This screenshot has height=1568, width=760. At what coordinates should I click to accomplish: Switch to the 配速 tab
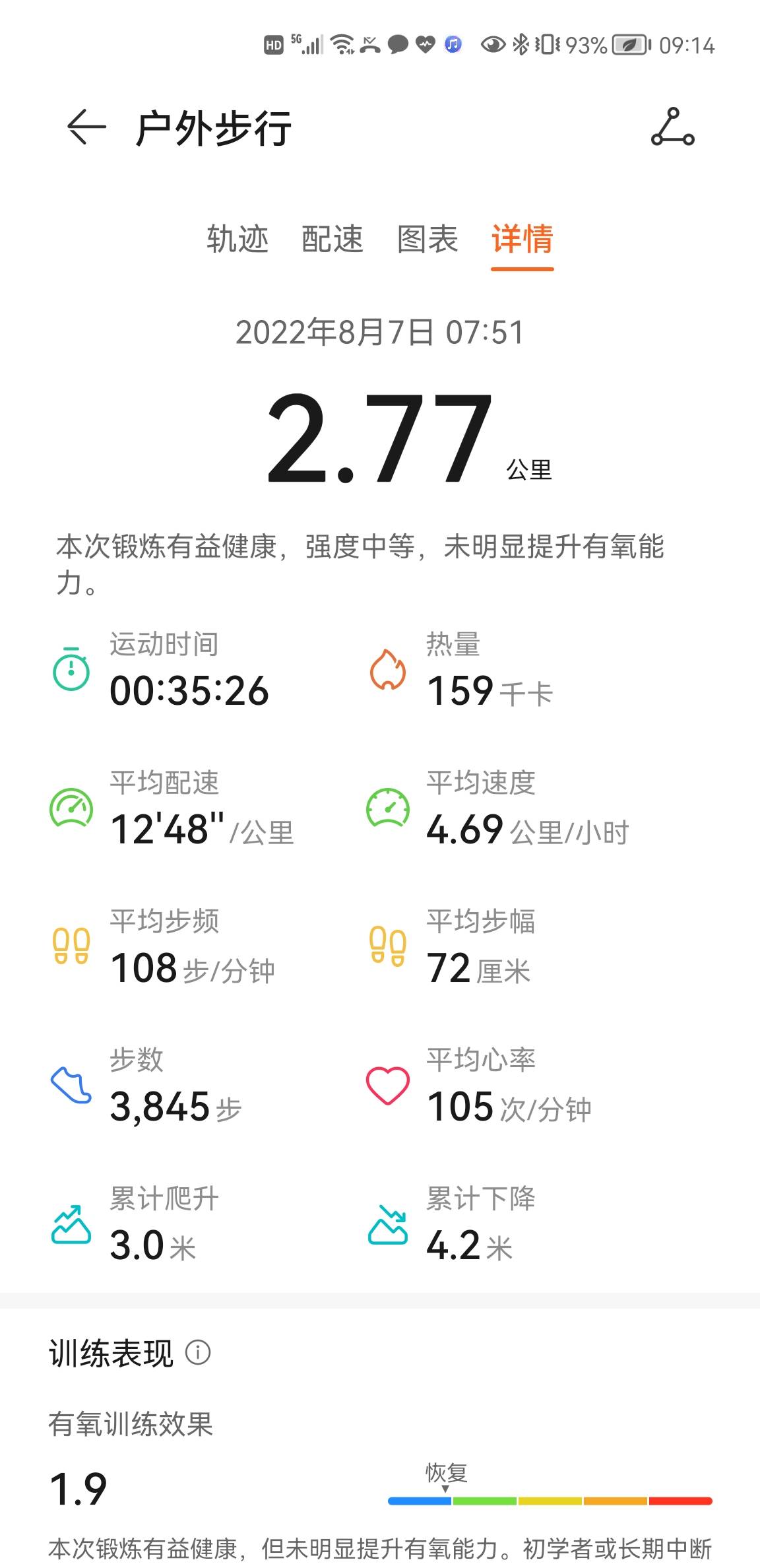tap(332, 241)
